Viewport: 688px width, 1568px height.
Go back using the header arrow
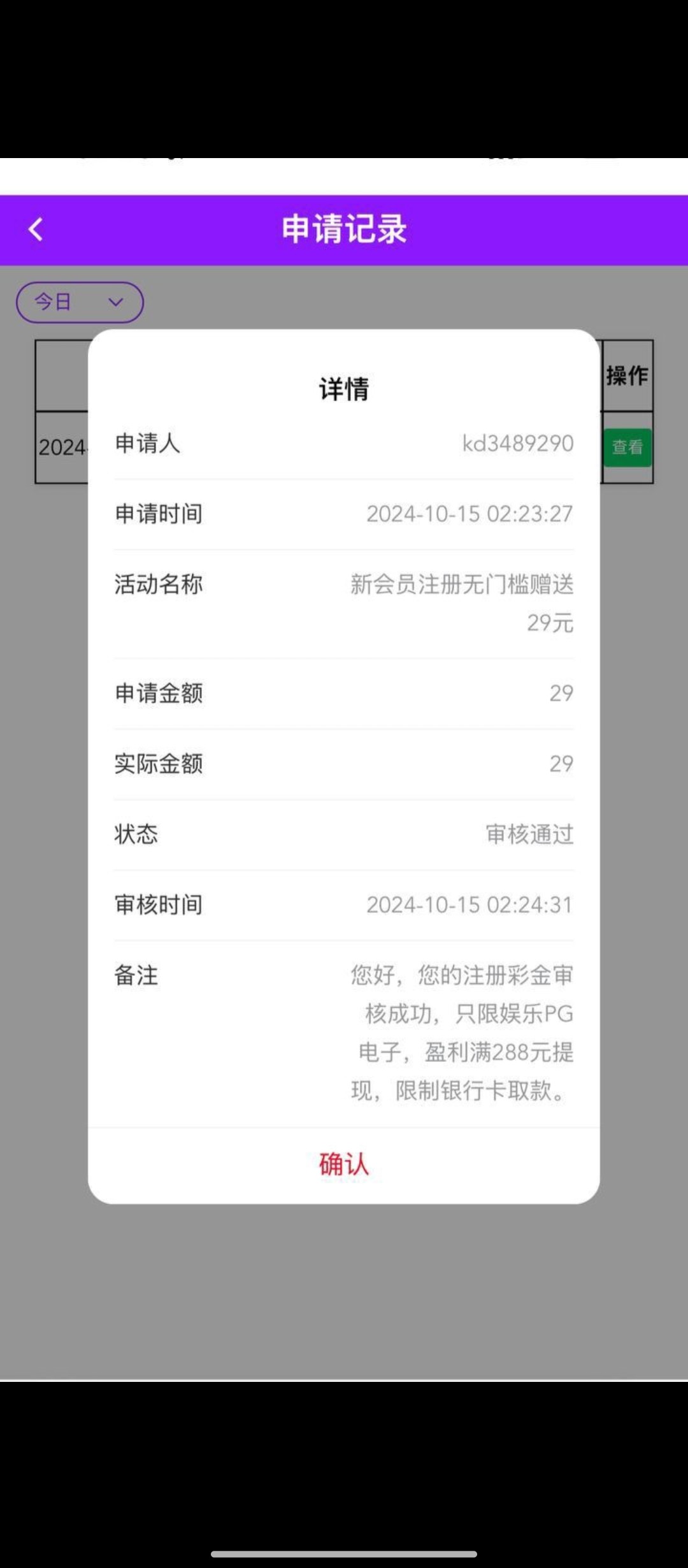(x=36, y=229)
